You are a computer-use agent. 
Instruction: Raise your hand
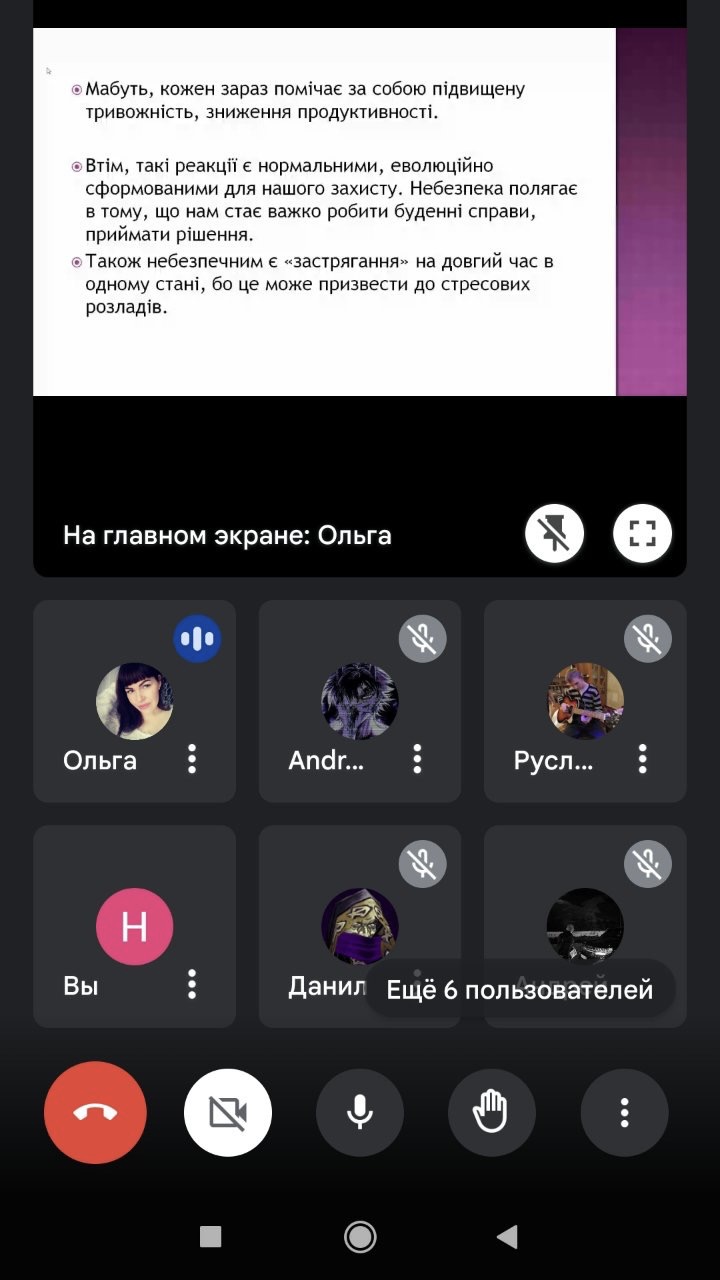(x=492, y=1112)
